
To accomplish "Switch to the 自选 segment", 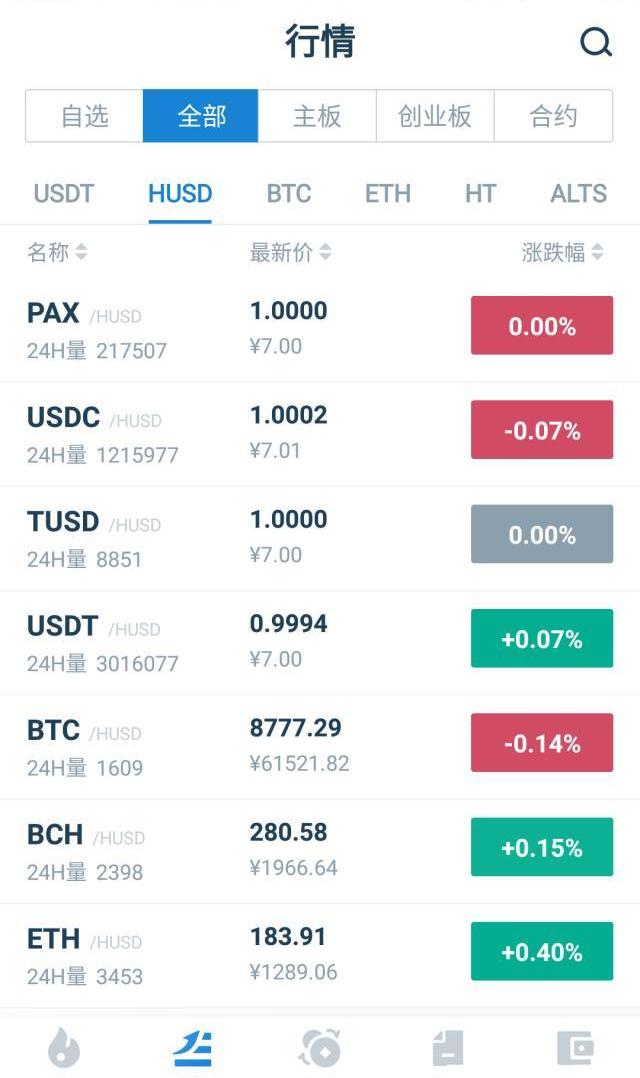I will [84, 116].
